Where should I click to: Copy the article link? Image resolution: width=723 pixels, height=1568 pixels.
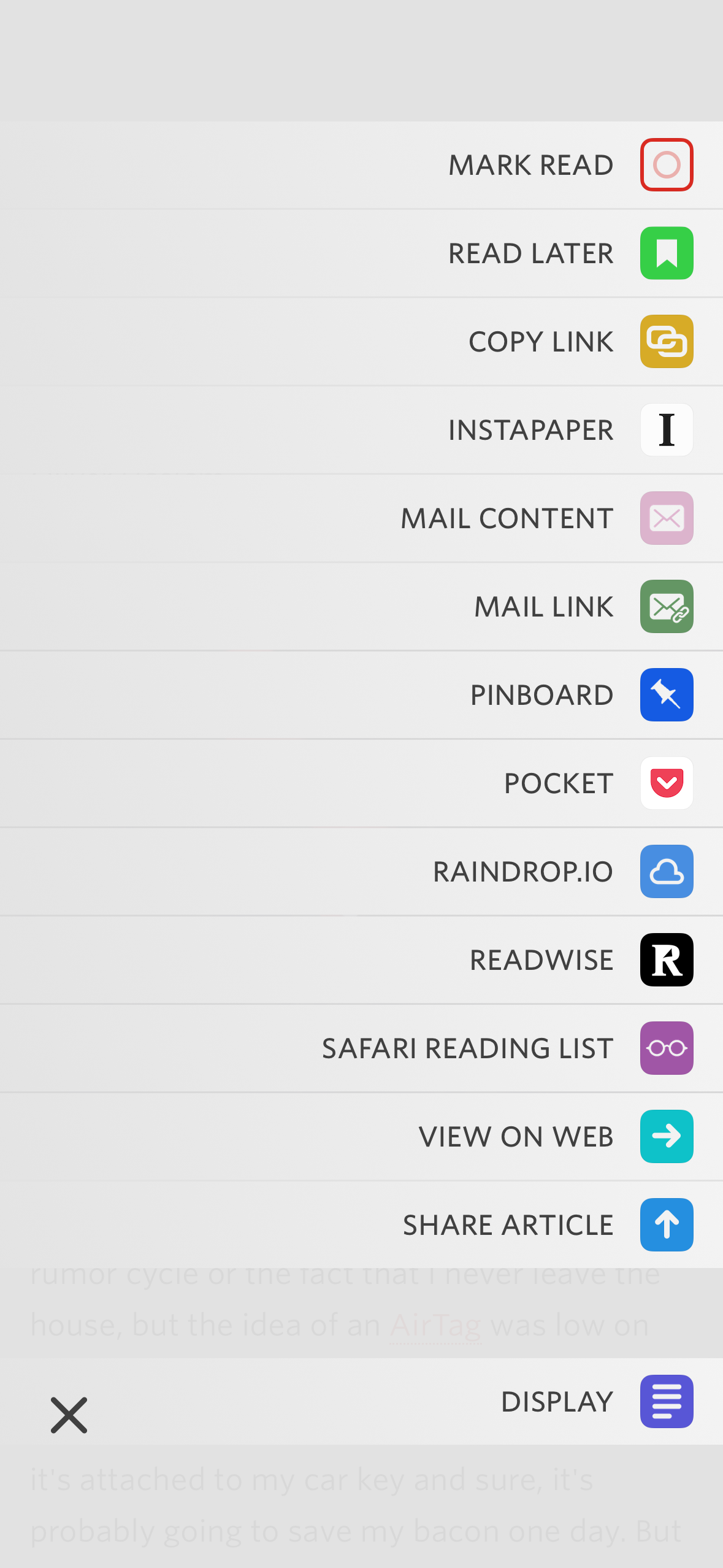click(x=361, y=342)
